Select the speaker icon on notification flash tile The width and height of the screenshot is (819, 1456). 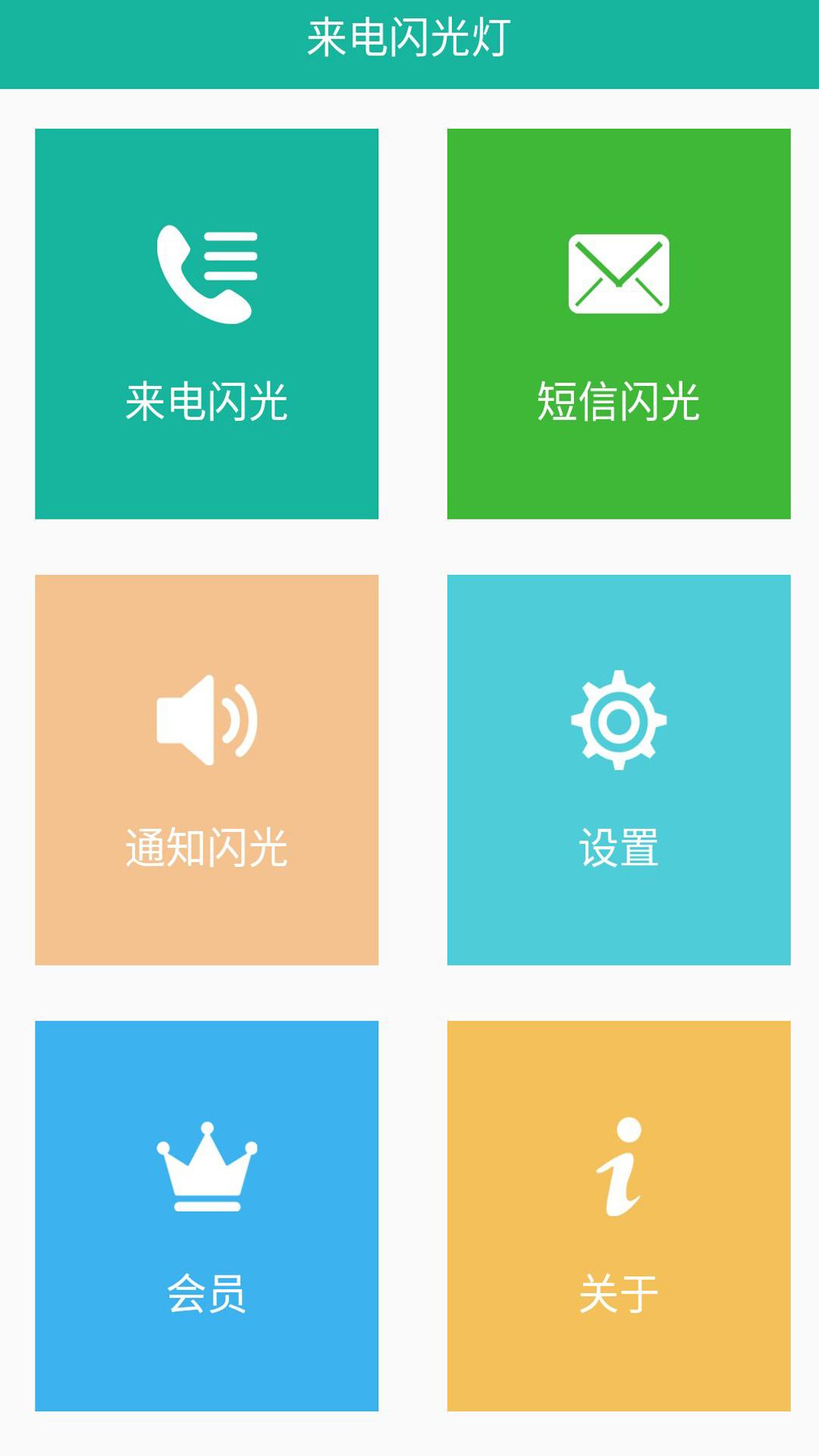(206, 720)
